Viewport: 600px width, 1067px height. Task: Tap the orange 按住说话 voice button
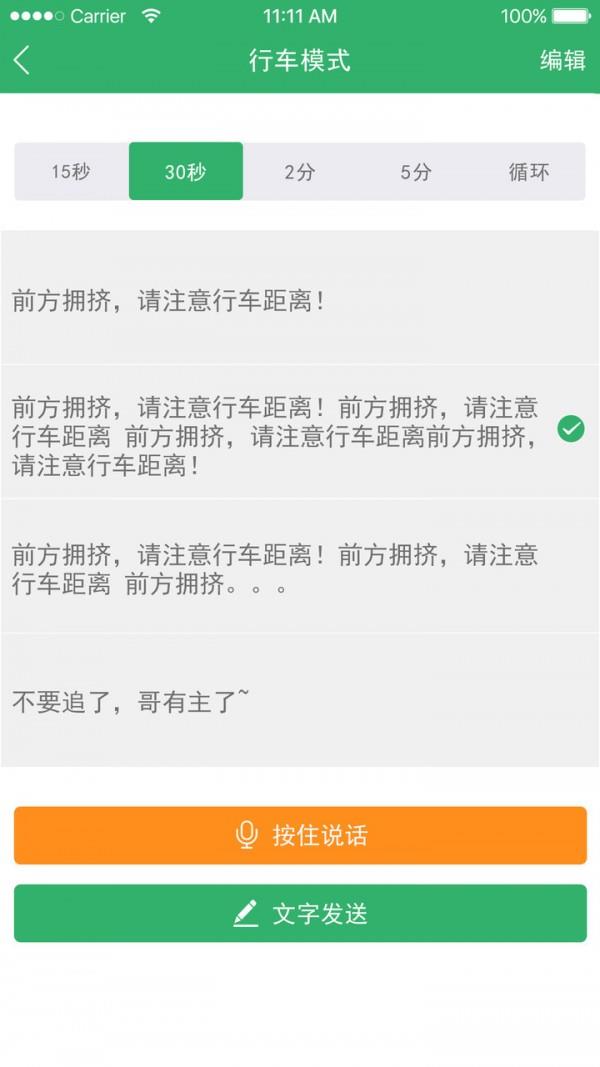(x=300, y=835)
